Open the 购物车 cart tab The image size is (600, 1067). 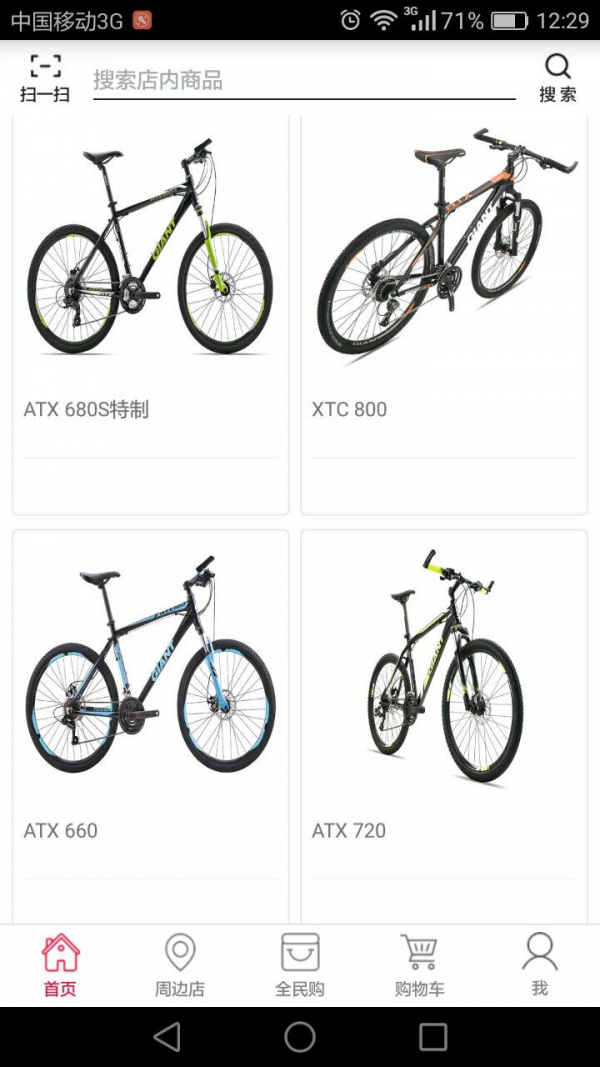tap(419, 965)
